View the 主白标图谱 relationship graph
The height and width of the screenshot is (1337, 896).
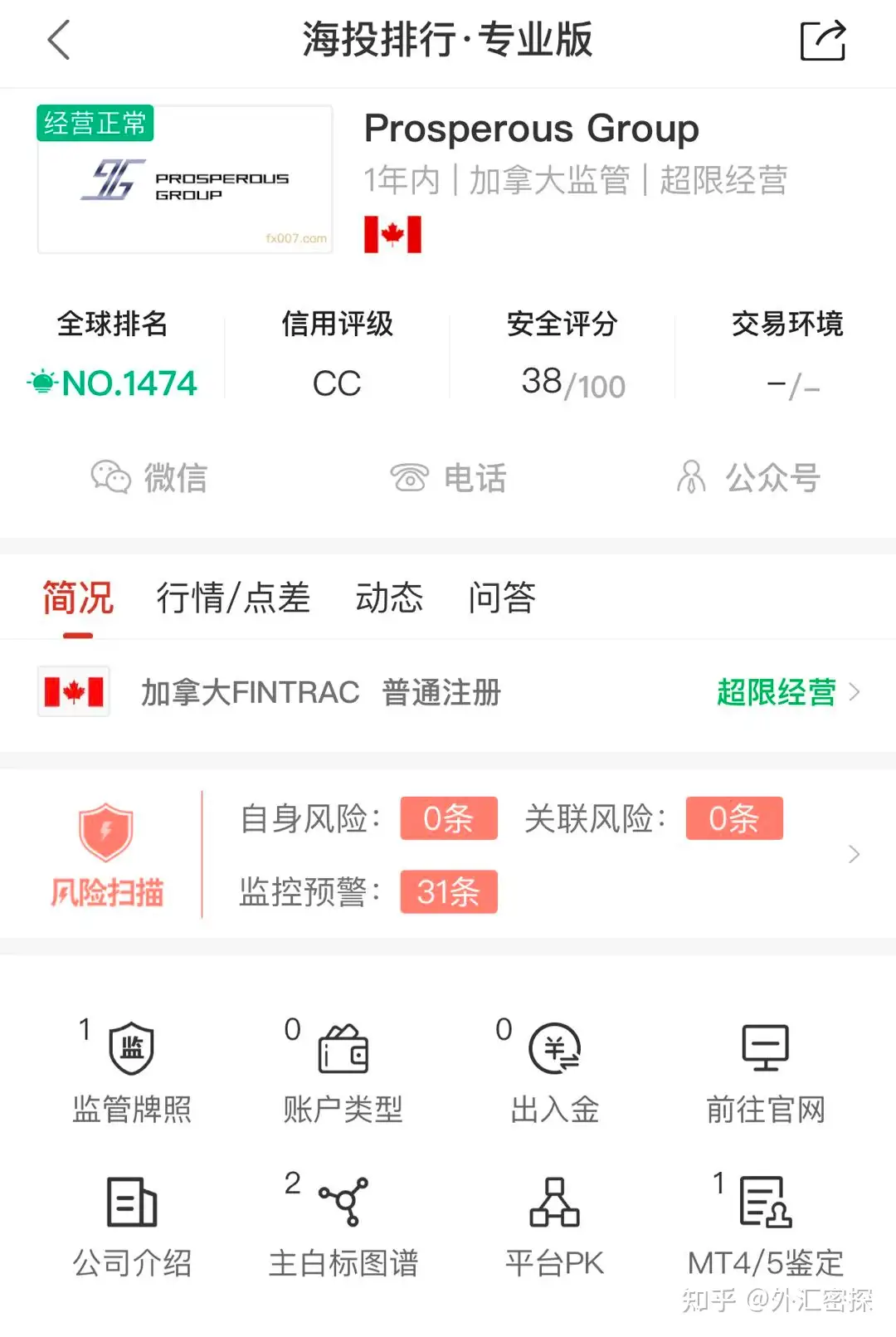(x=343, y=1226)
